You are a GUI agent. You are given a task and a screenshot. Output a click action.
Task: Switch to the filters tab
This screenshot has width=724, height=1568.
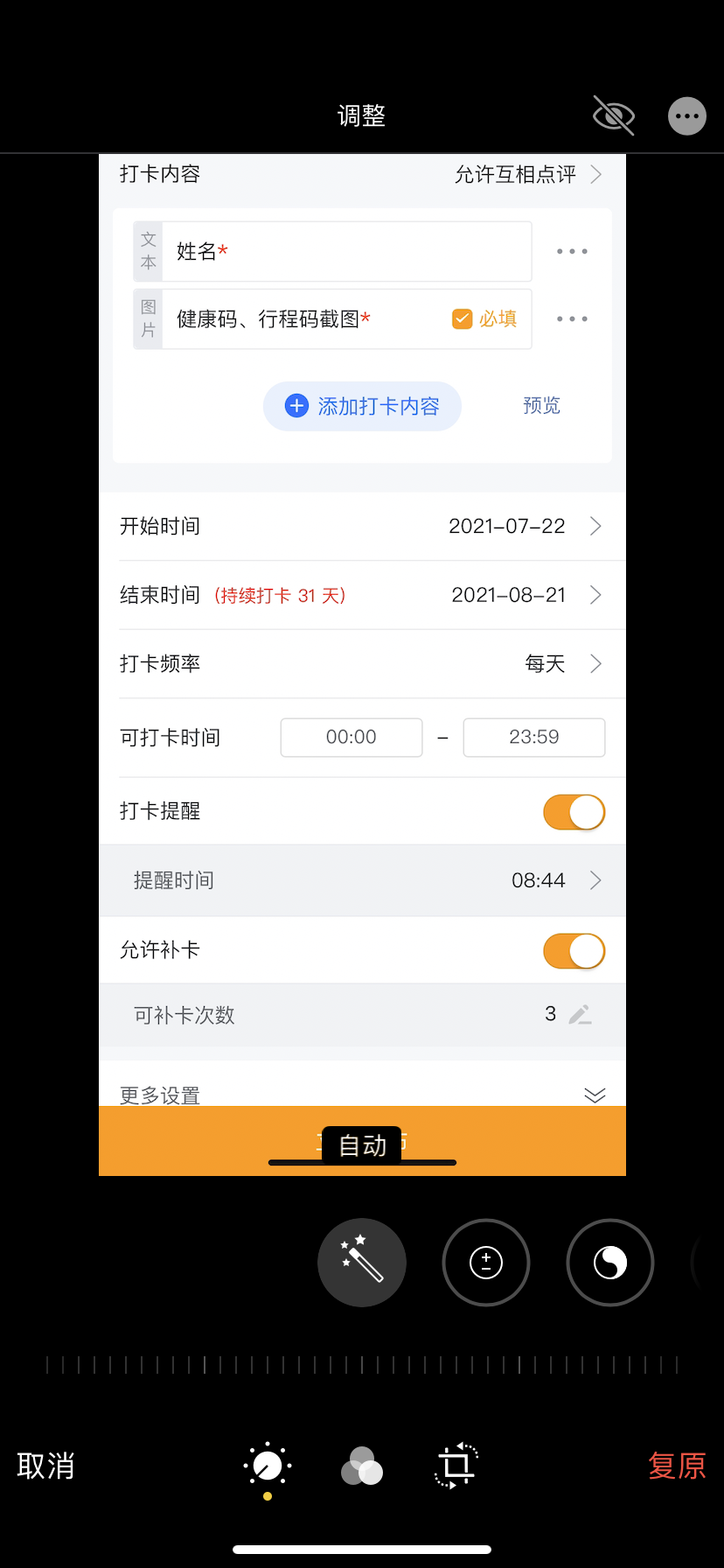(362, 1466)
